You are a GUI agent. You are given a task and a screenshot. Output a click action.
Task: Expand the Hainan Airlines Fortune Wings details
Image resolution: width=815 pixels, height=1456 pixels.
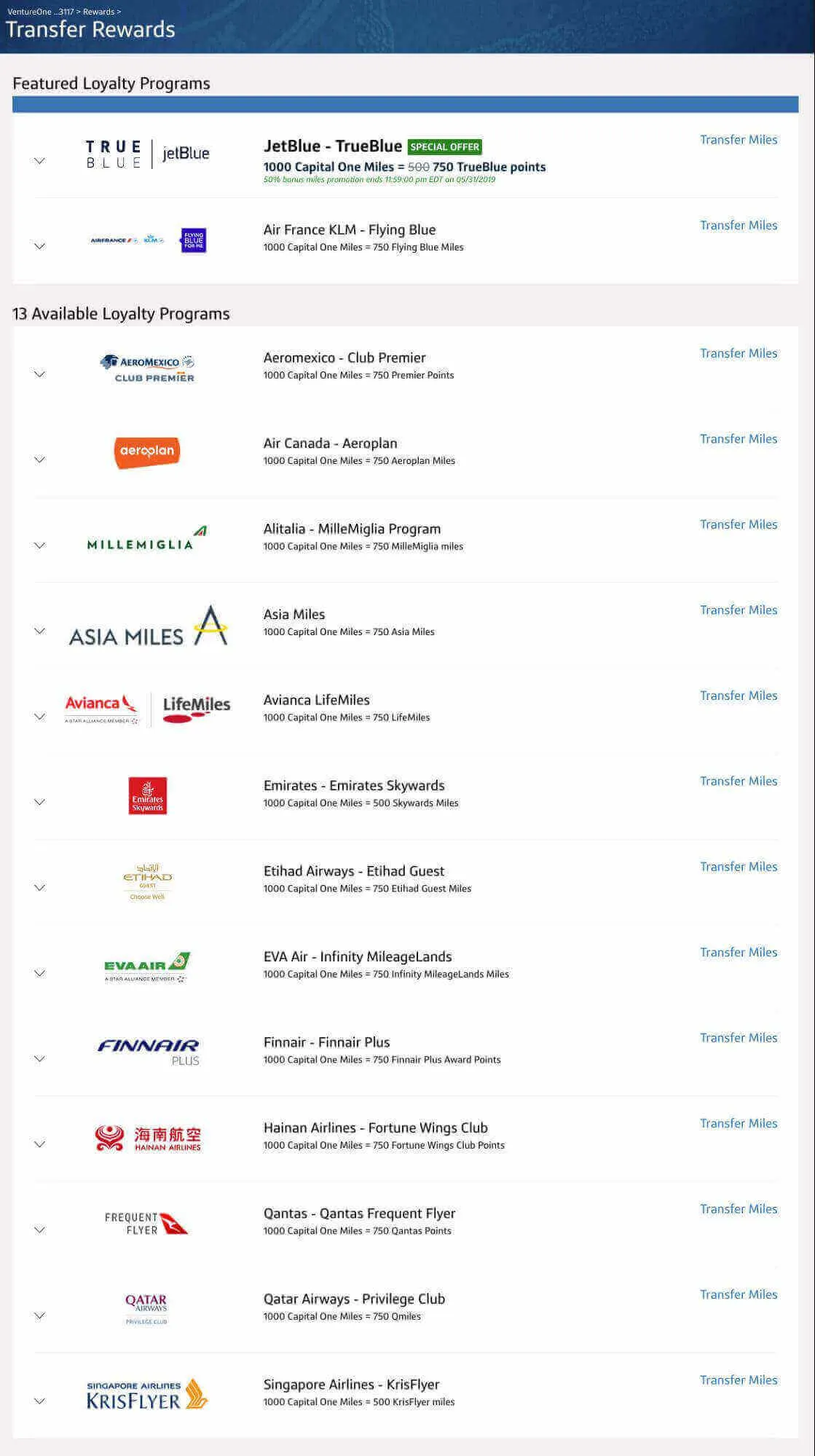click(x=40, y=1144)
